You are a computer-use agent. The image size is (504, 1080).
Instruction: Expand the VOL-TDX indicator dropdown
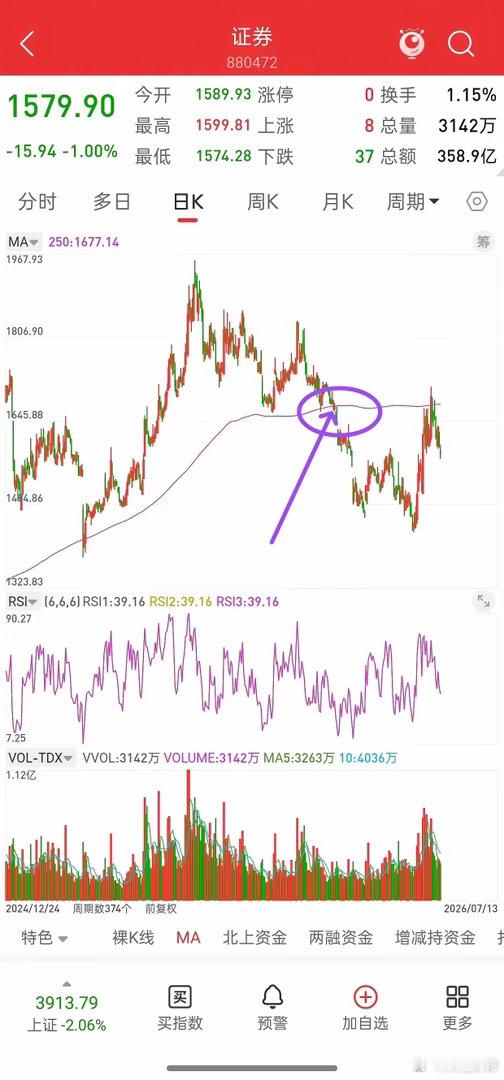click(41, 758)
